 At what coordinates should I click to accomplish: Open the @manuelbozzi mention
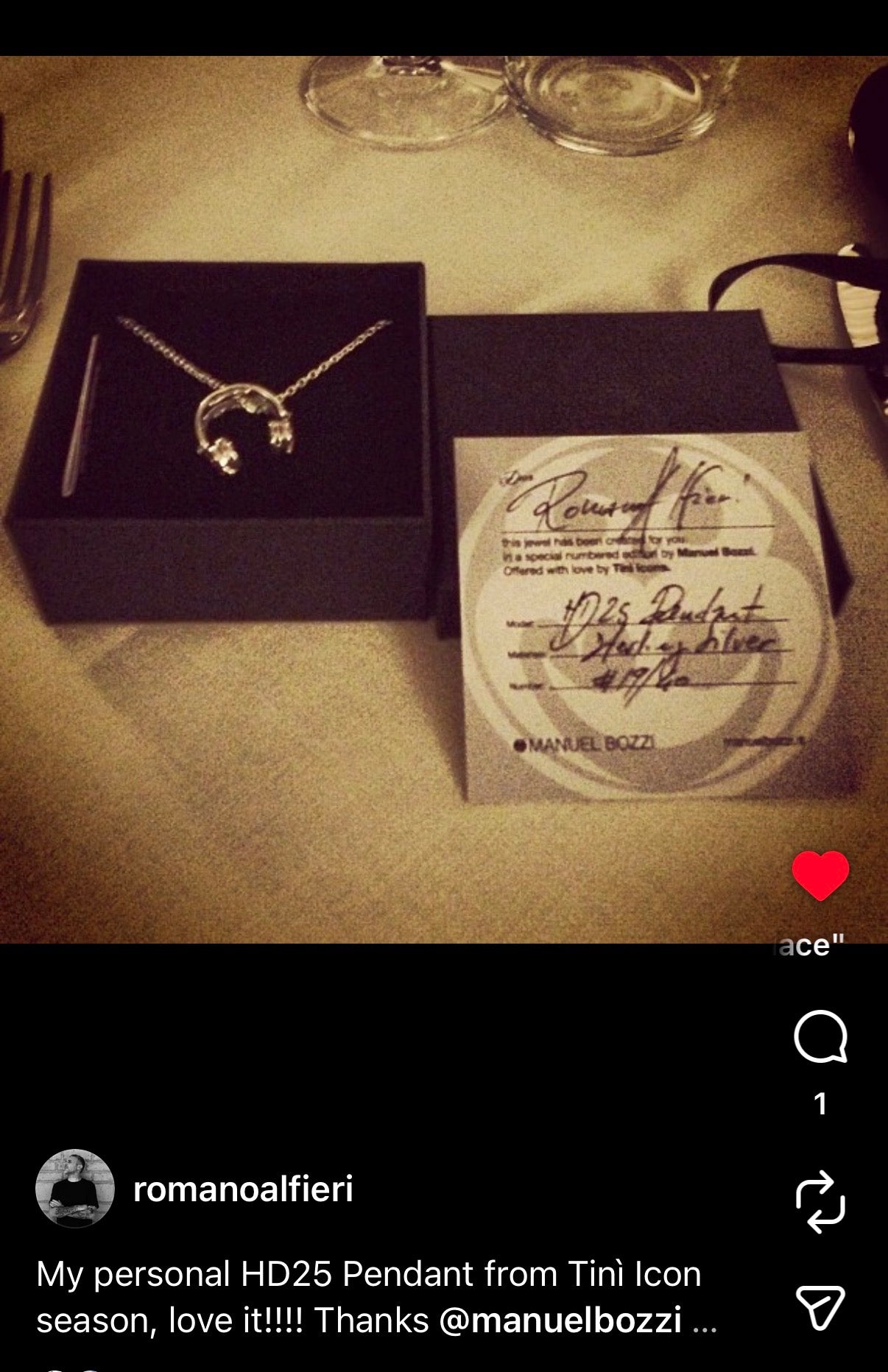click(x=560, y=1321)
